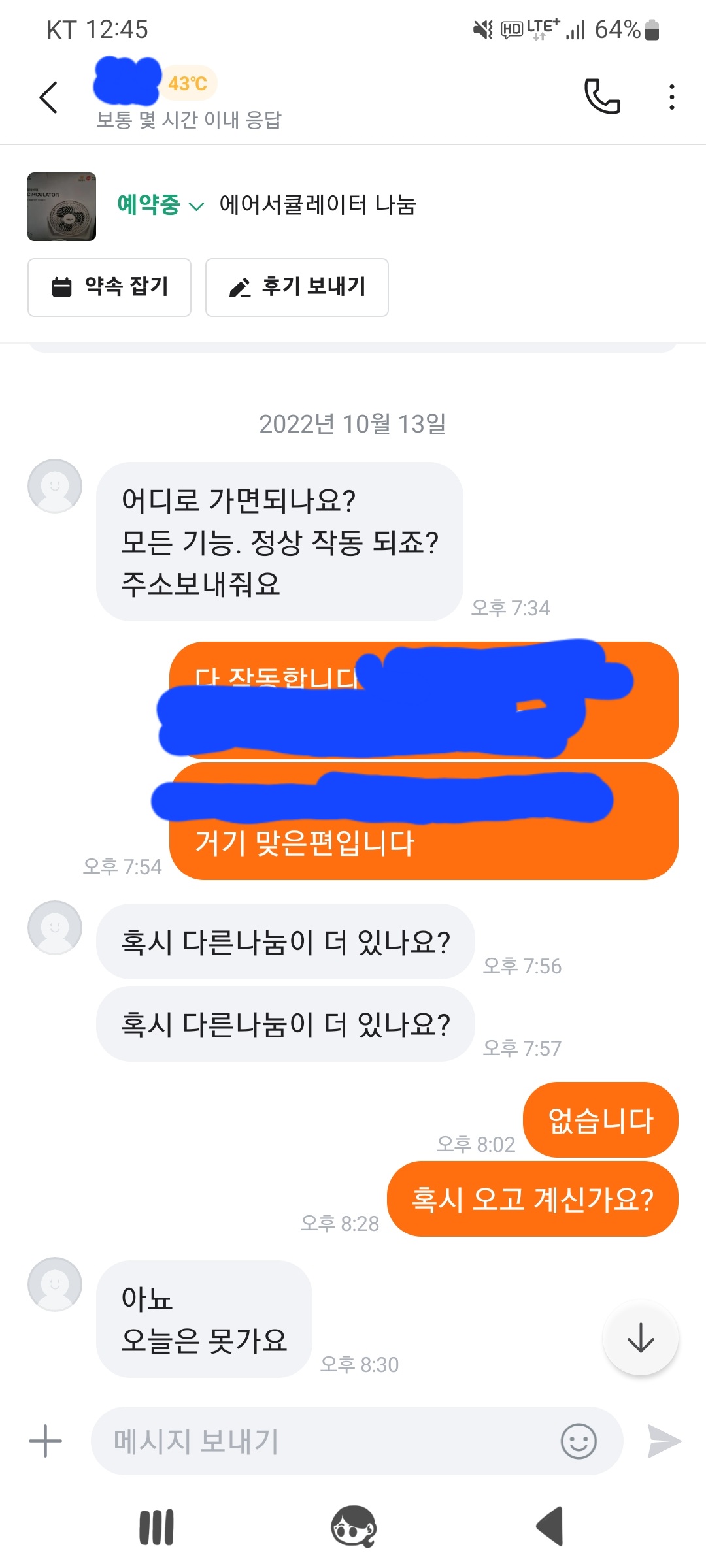Expand the 예약중 status dropdown
The height and width of the screenshot is (1568, 706).
[160, 205]
